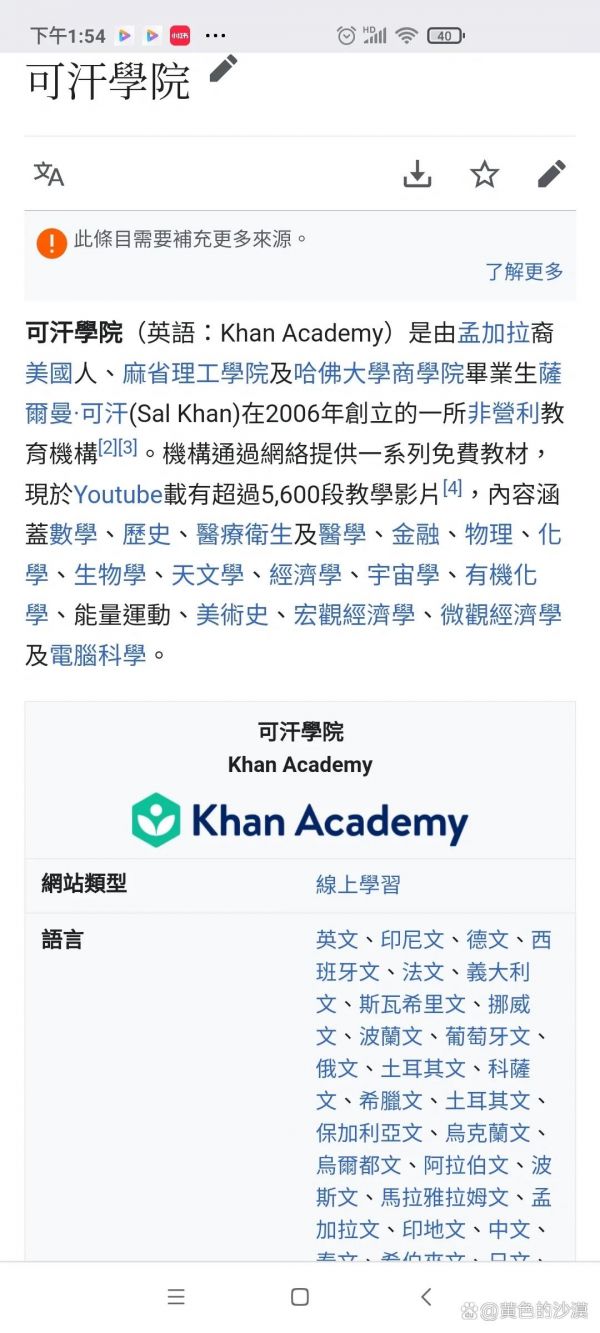
Task: Open the 孟加拉 link
Action: tap(493, 333)
